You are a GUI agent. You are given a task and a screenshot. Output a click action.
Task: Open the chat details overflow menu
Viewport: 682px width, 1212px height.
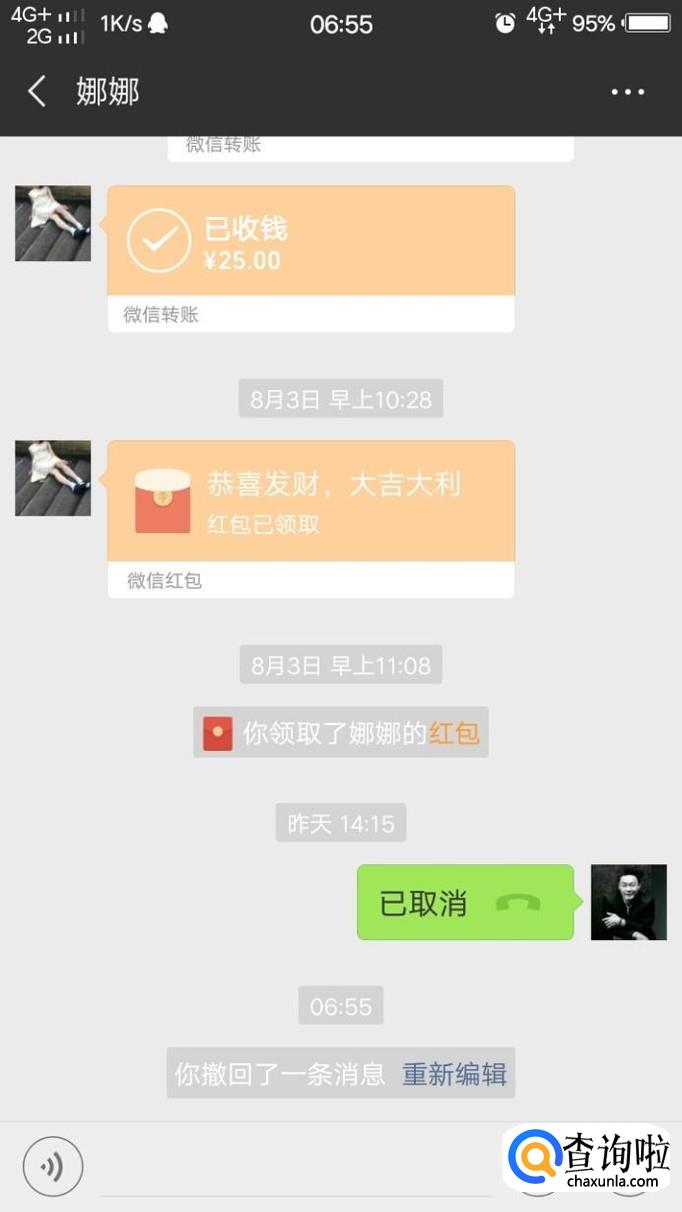coord(627,92)
